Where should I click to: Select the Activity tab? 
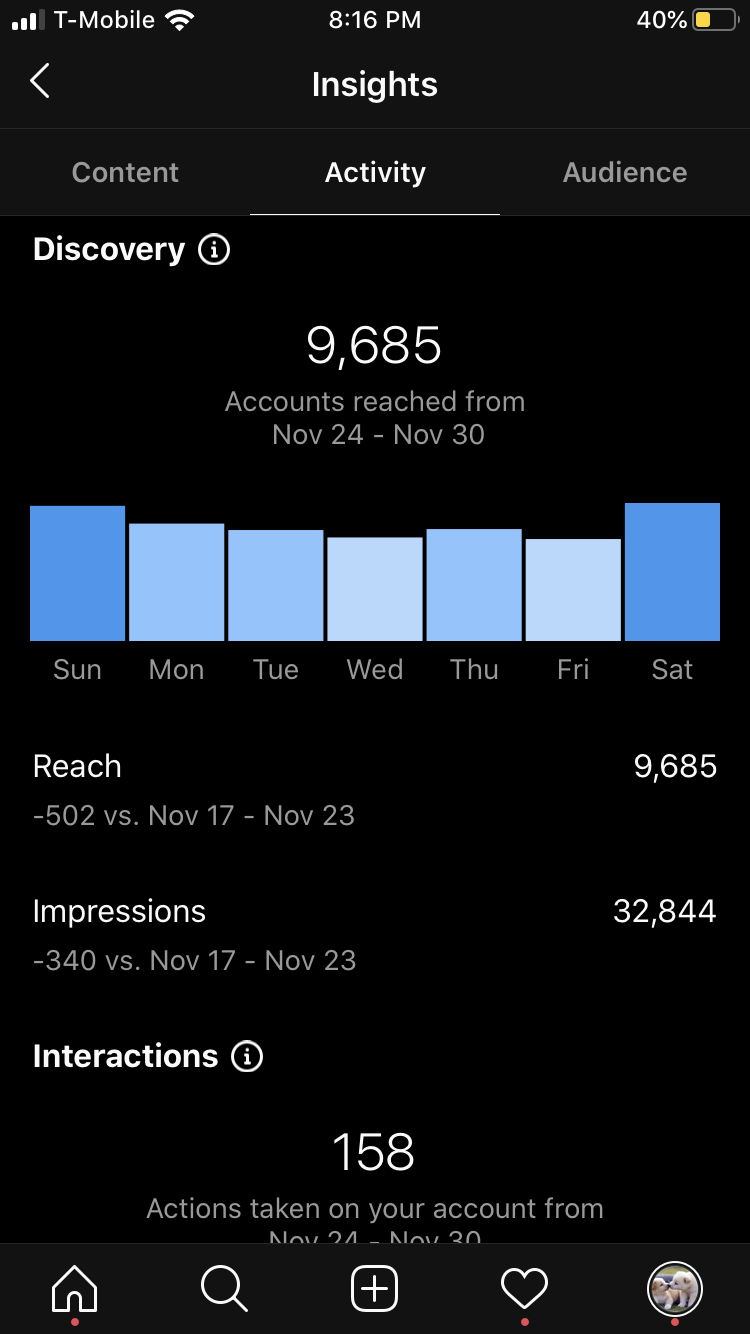(x=375, y=172)
